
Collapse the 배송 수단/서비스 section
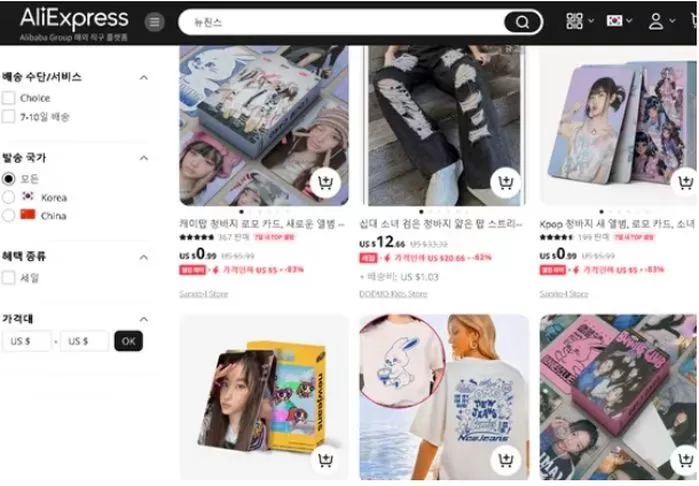(143, 77)
